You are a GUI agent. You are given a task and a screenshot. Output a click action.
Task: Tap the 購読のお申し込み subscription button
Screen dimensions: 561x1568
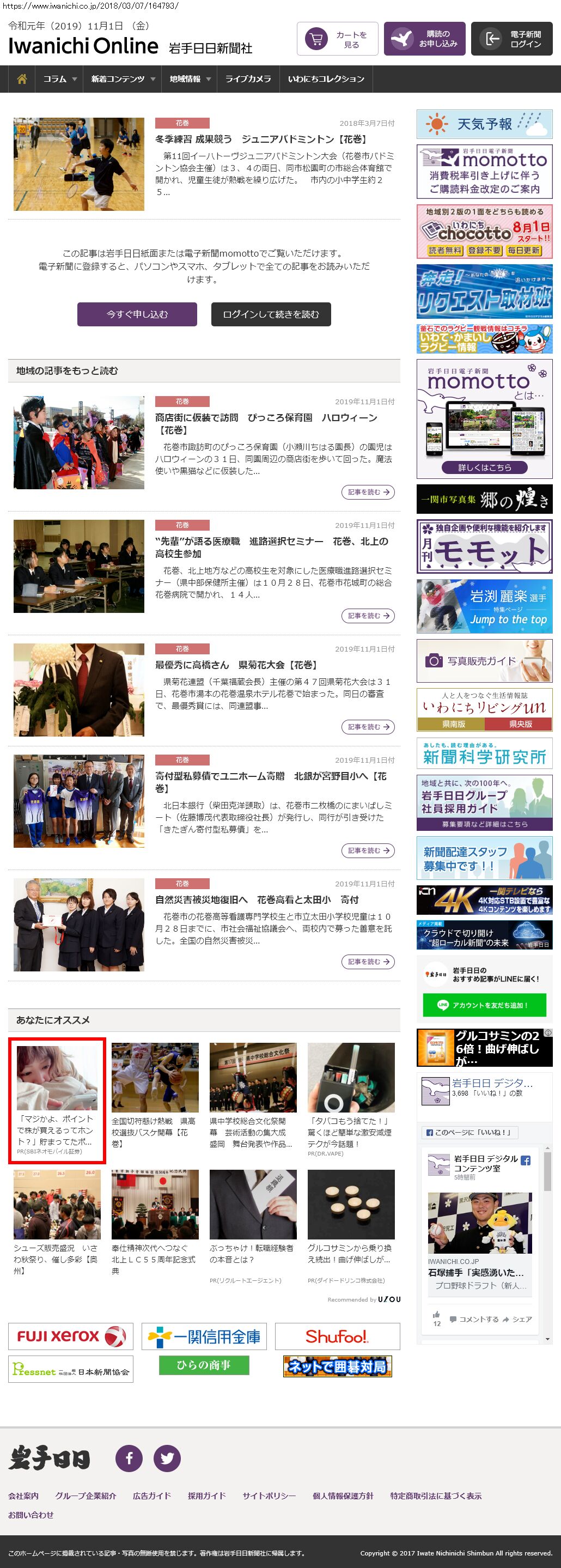click(425, 39)
